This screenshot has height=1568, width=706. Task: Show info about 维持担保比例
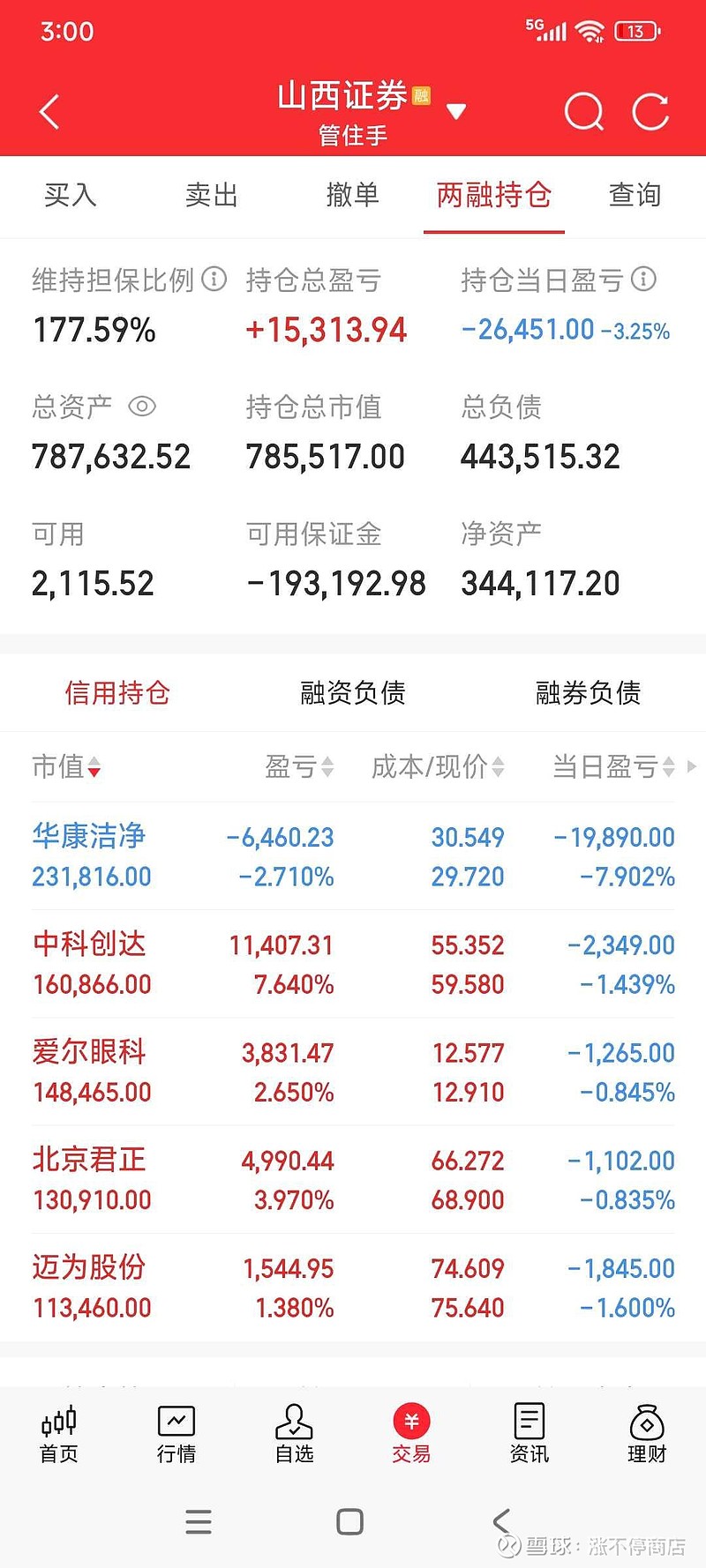[214, 280]
